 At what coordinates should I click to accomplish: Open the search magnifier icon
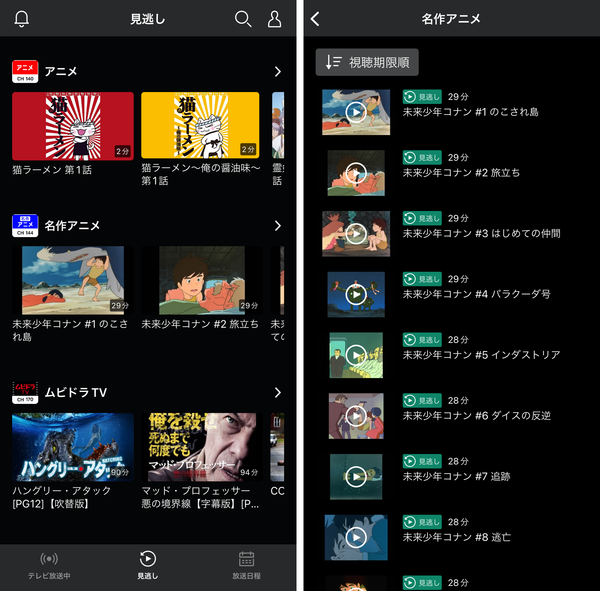coord(243,19)
